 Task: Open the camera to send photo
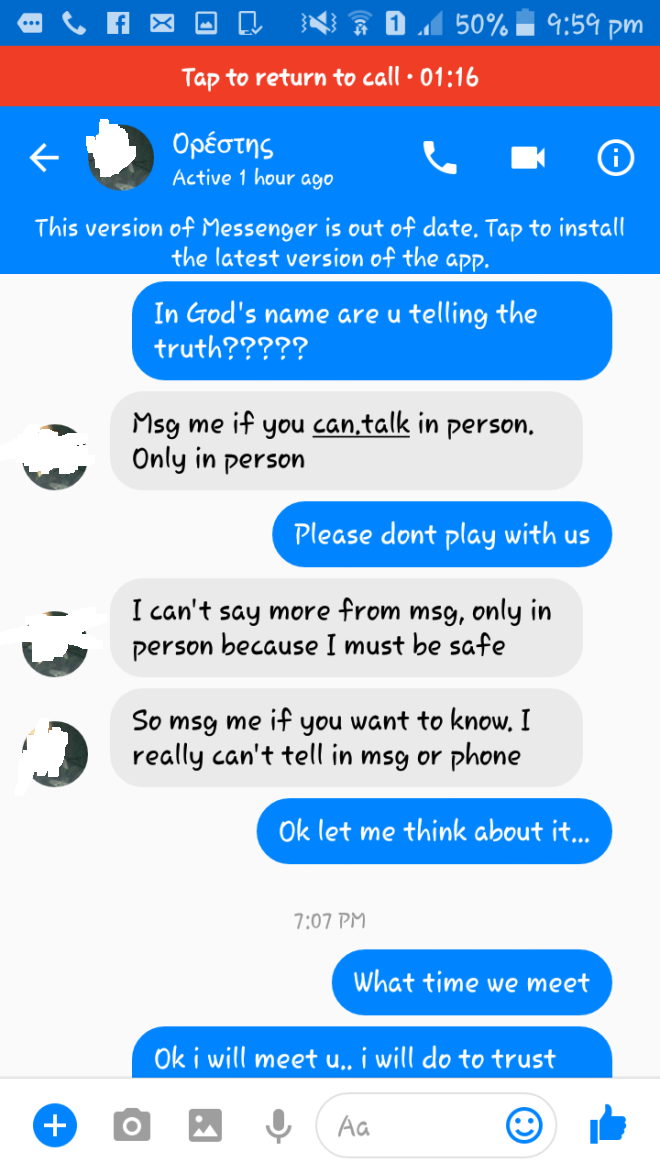tap(131, 1126)
